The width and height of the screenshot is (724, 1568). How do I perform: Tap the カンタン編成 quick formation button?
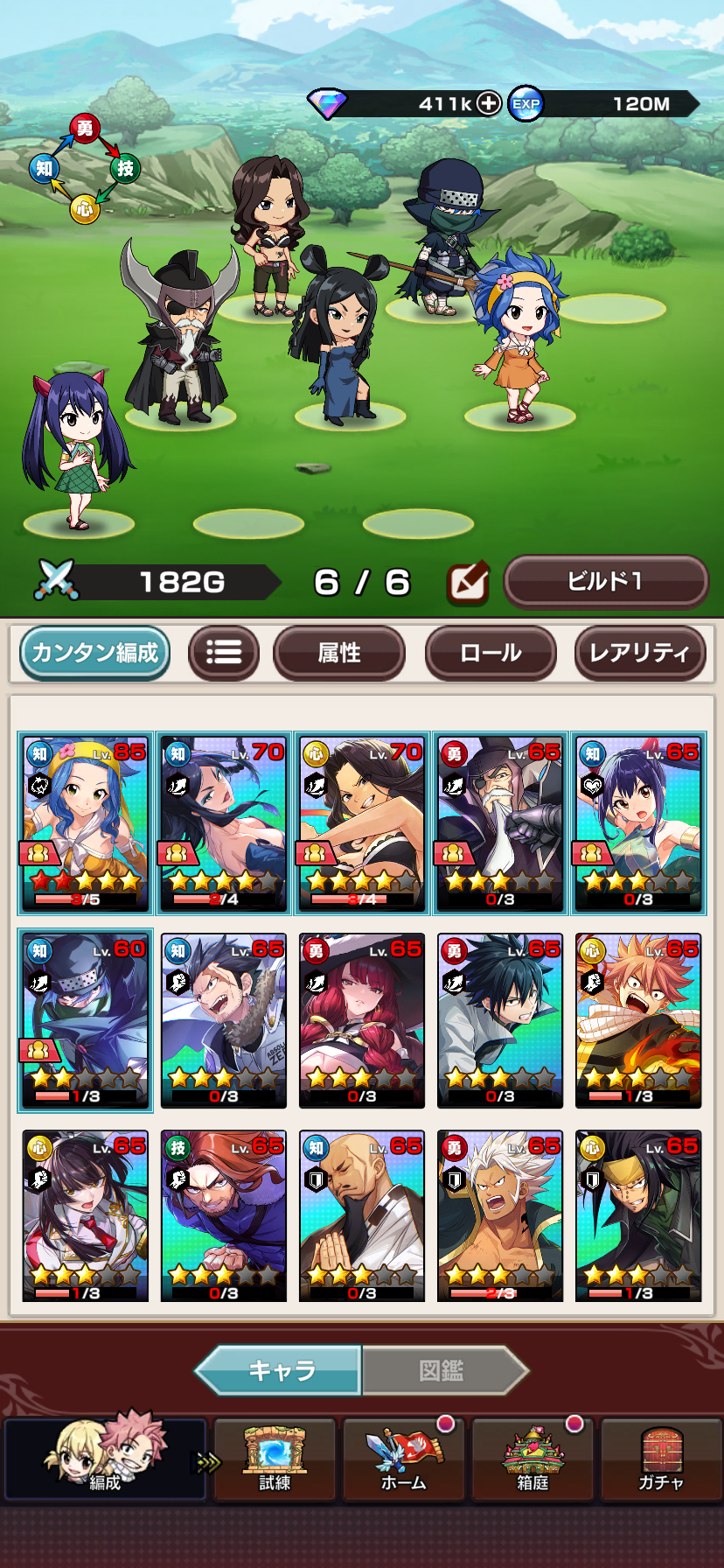pos(94,653)
